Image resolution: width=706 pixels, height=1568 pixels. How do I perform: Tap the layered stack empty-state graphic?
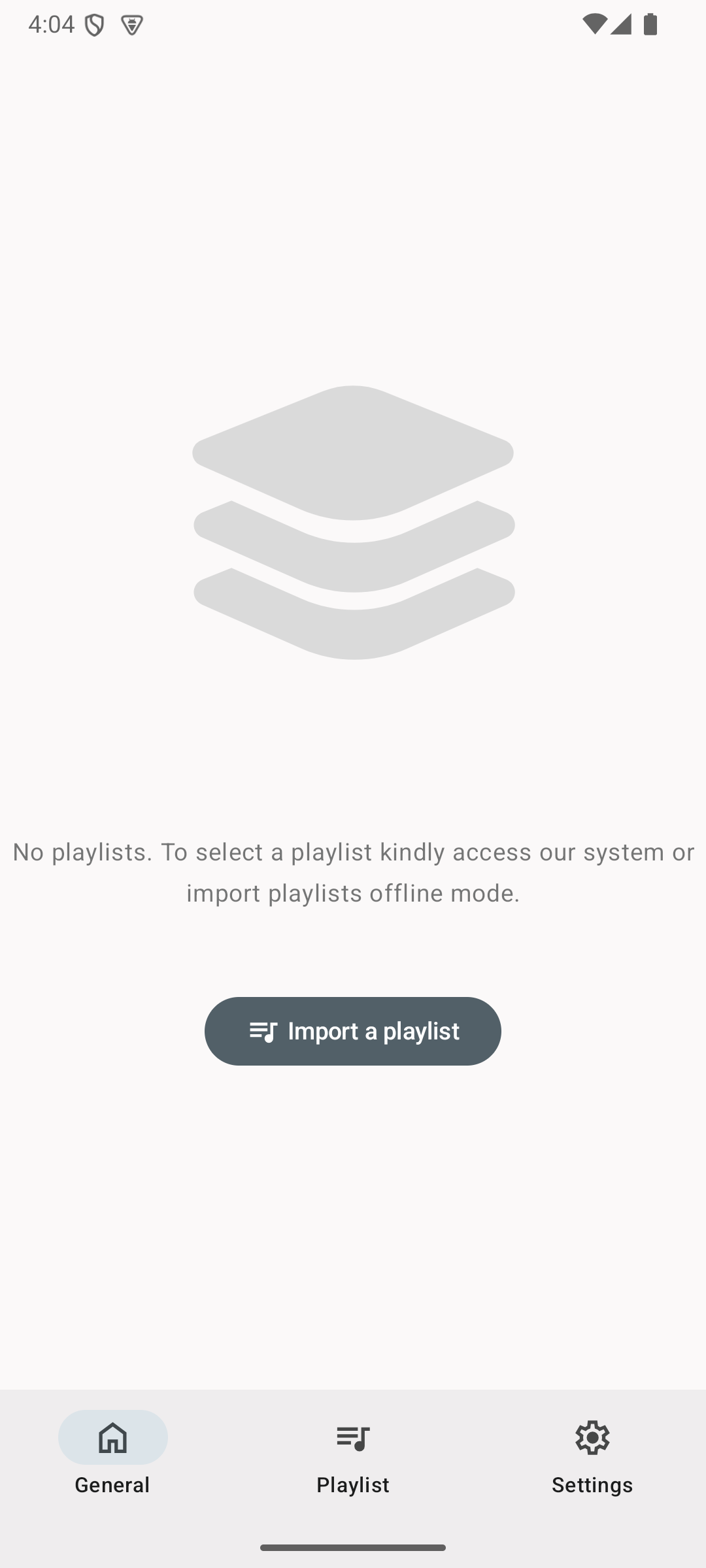pos(352,523)
